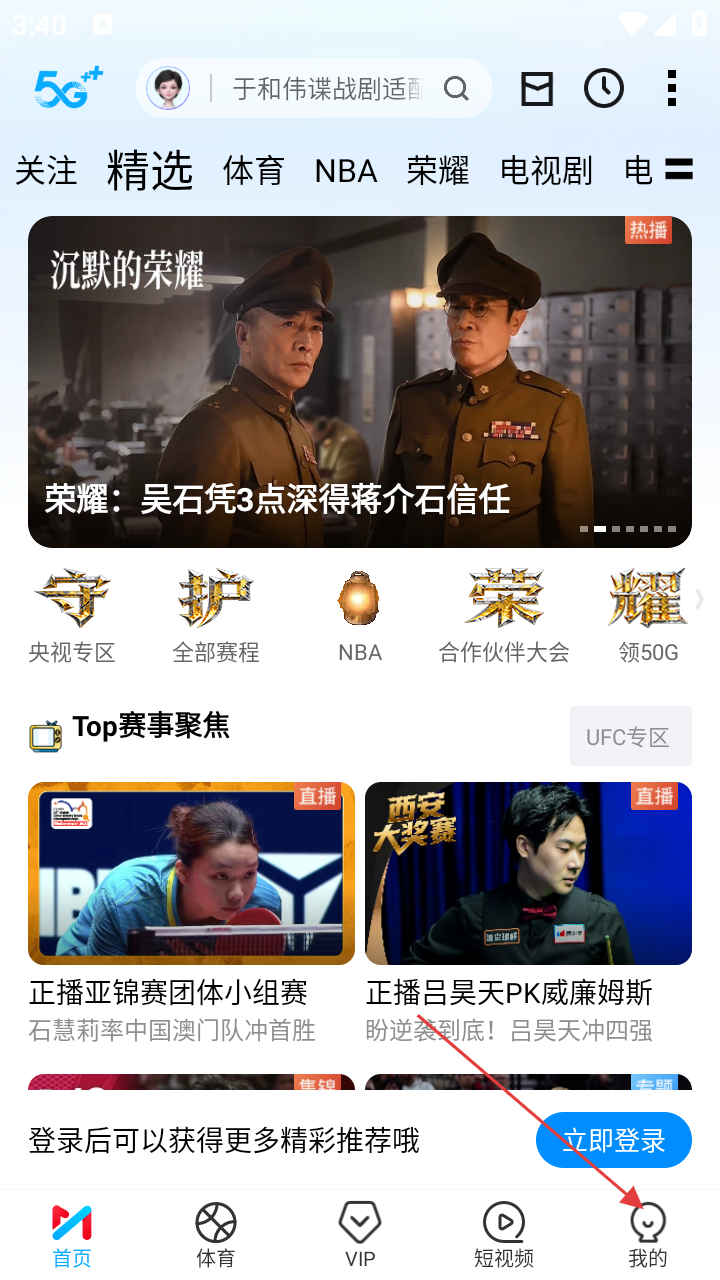This screenshot has width=720, height=1280.
Task: Switch to the 我的 profile tab
Action: [648, 1235]
